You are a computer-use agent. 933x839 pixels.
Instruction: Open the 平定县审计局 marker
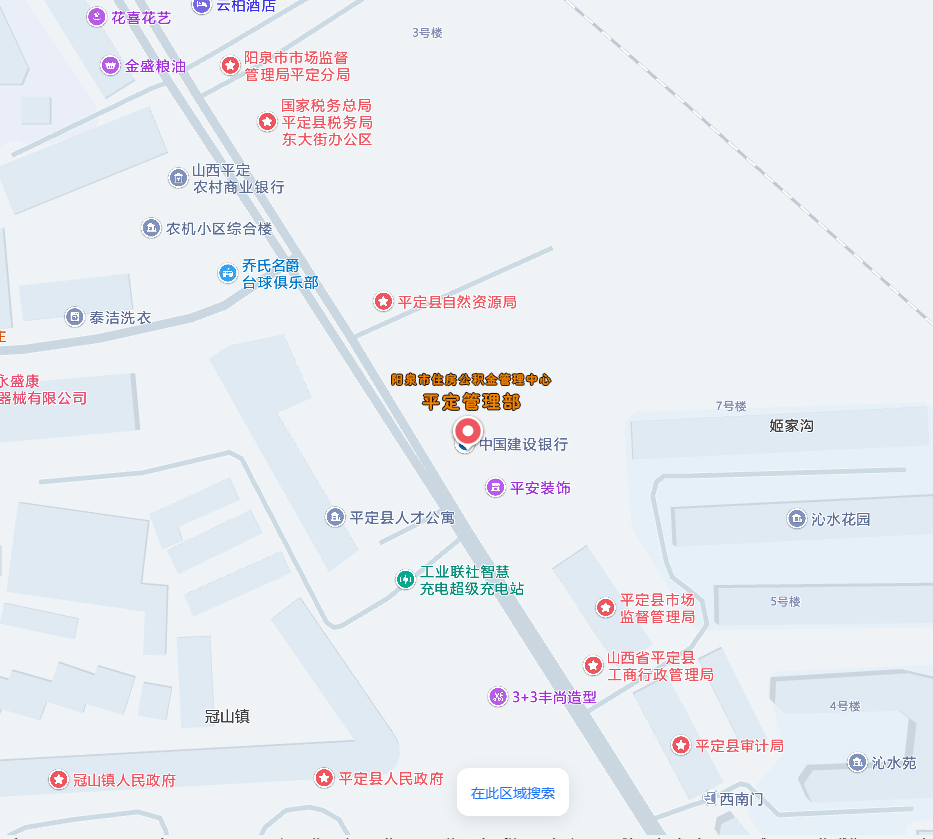tap(681, 745)
